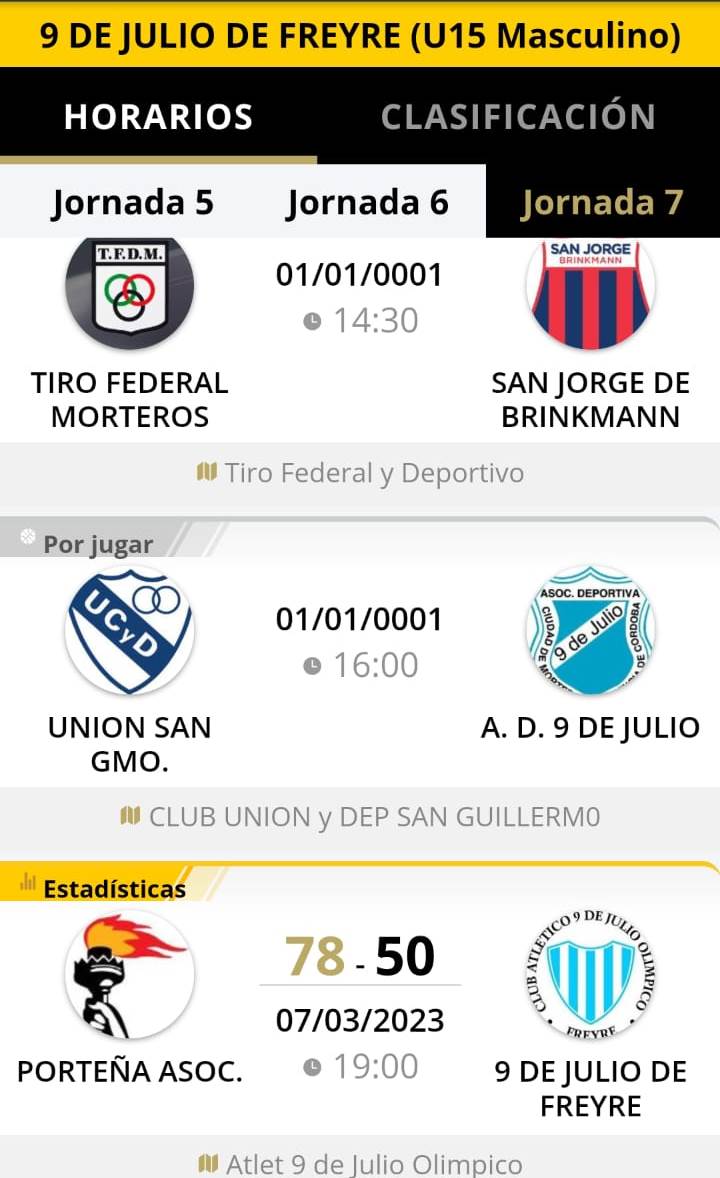Switch to the Clasificación tab
Viewport: 720px width, 1178px height.
pos(518,116)
